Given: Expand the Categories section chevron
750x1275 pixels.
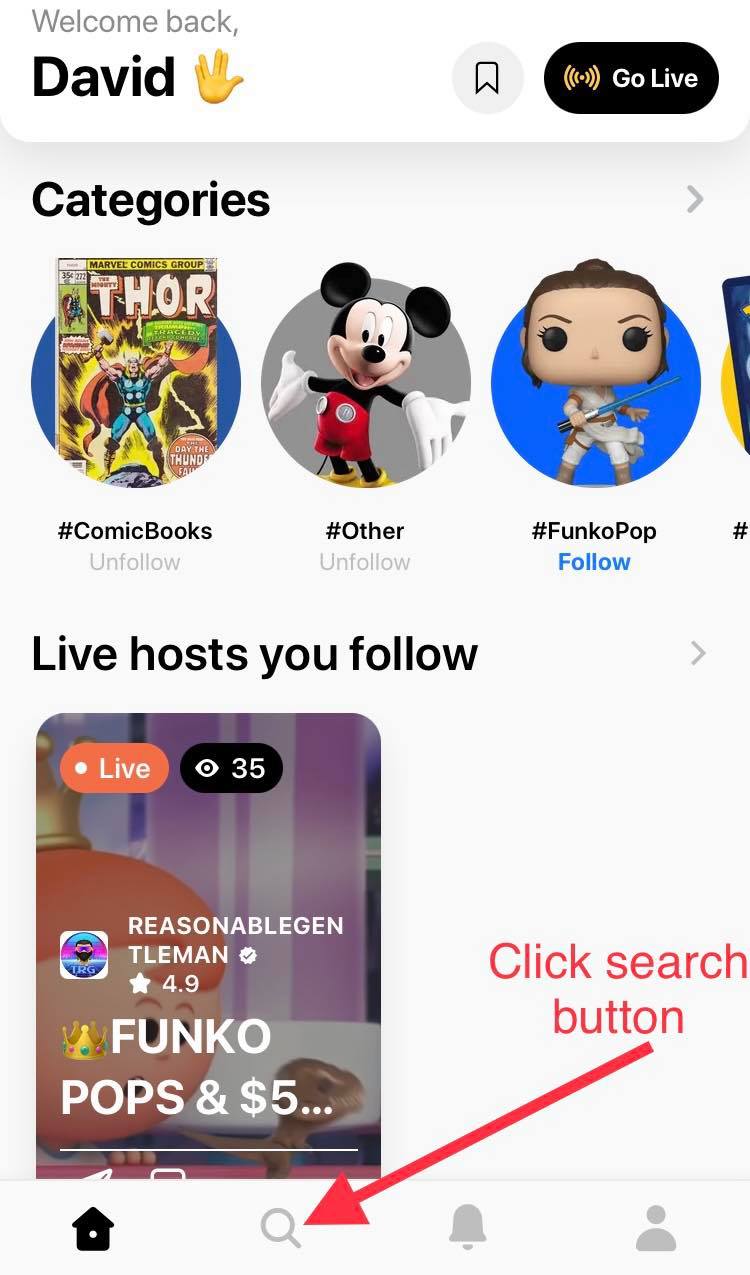Looking at the screenshot, I should 696,200.
